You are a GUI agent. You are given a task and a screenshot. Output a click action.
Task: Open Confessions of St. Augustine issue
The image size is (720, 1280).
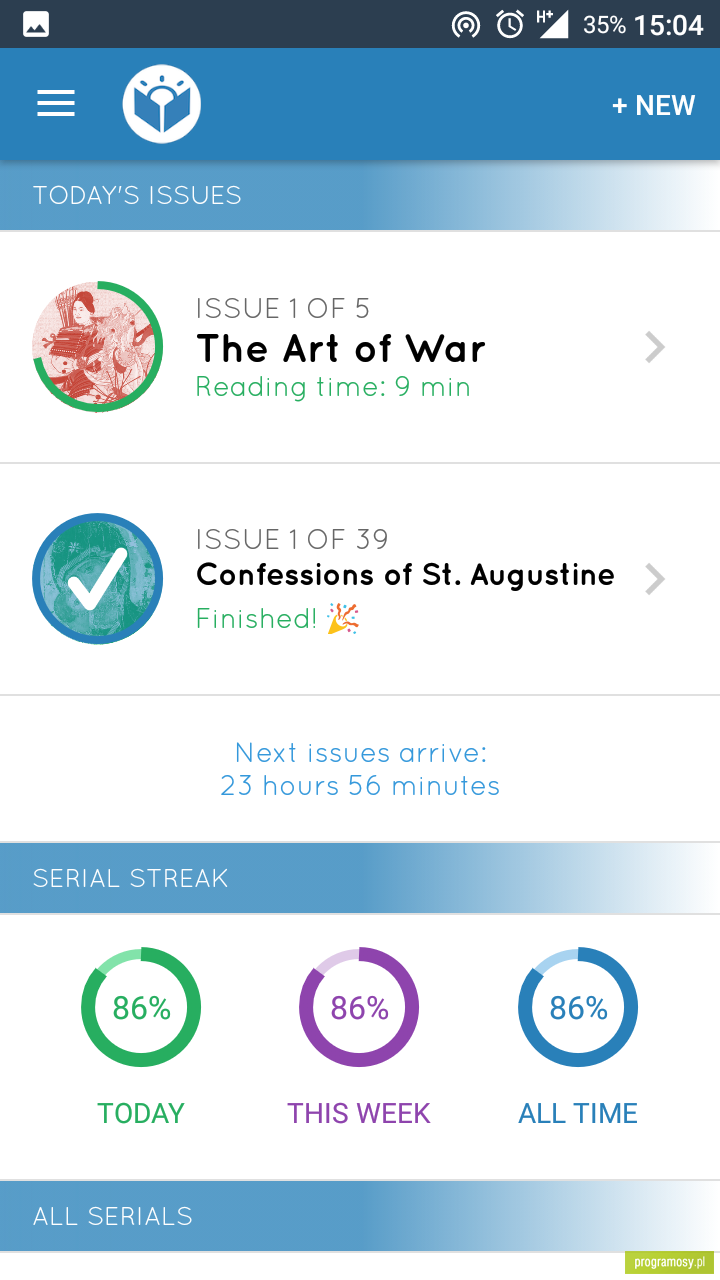360,579
